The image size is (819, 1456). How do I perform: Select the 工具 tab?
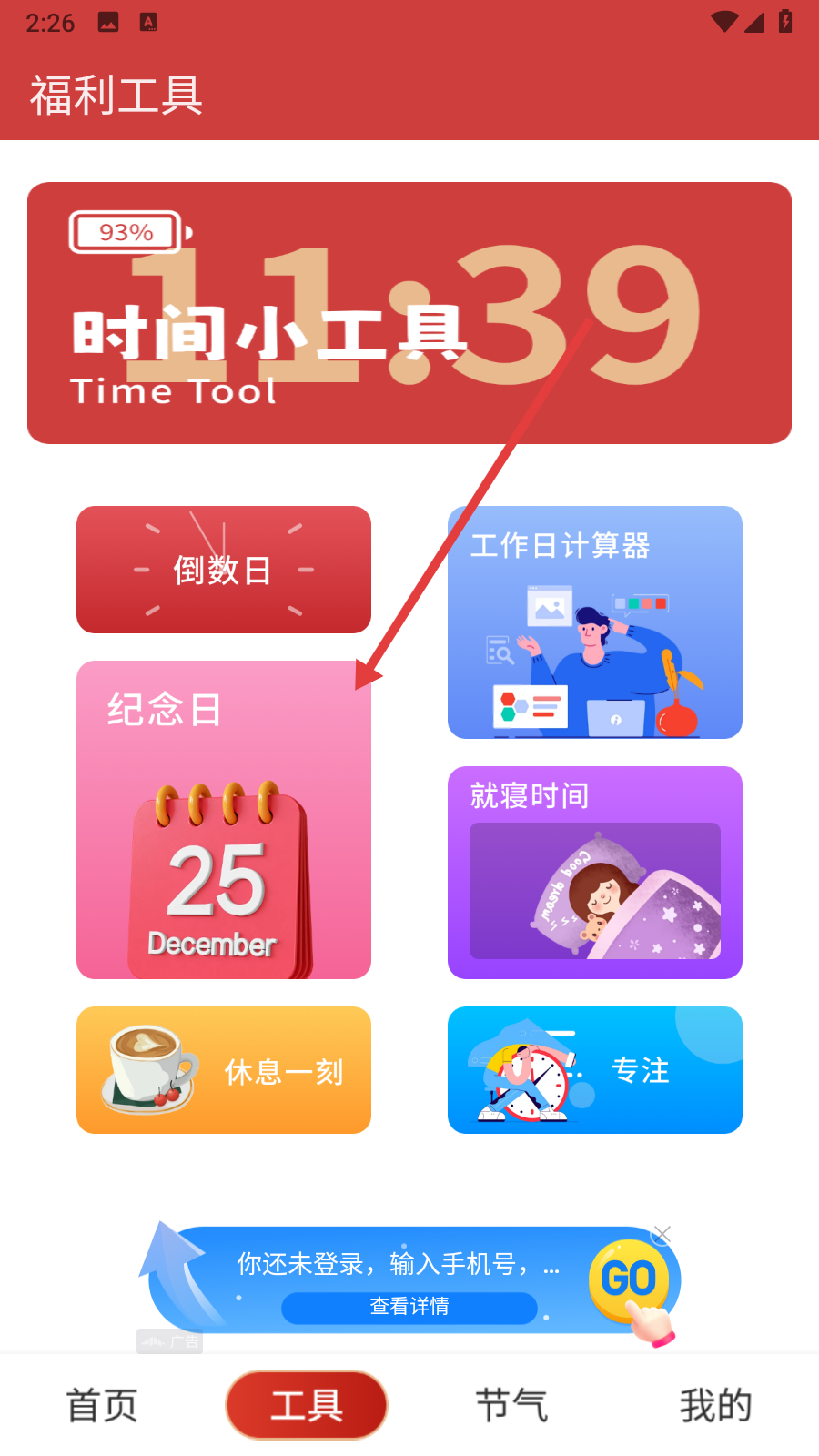pyautogui.click(x=307, y=1405)
